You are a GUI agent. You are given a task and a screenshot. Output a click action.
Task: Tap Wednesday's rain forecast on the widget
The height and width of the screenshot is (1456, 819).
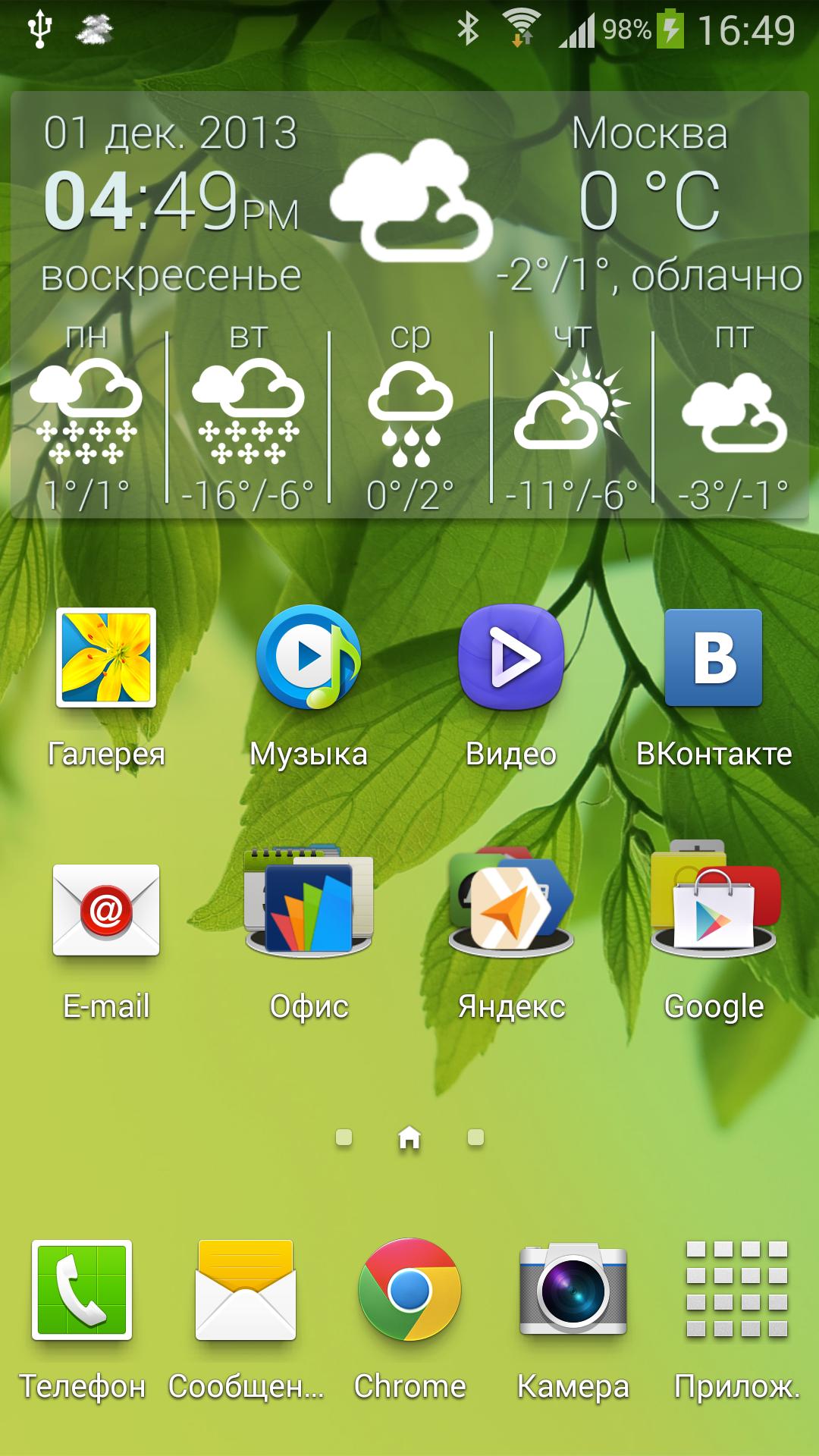(409, 417)
